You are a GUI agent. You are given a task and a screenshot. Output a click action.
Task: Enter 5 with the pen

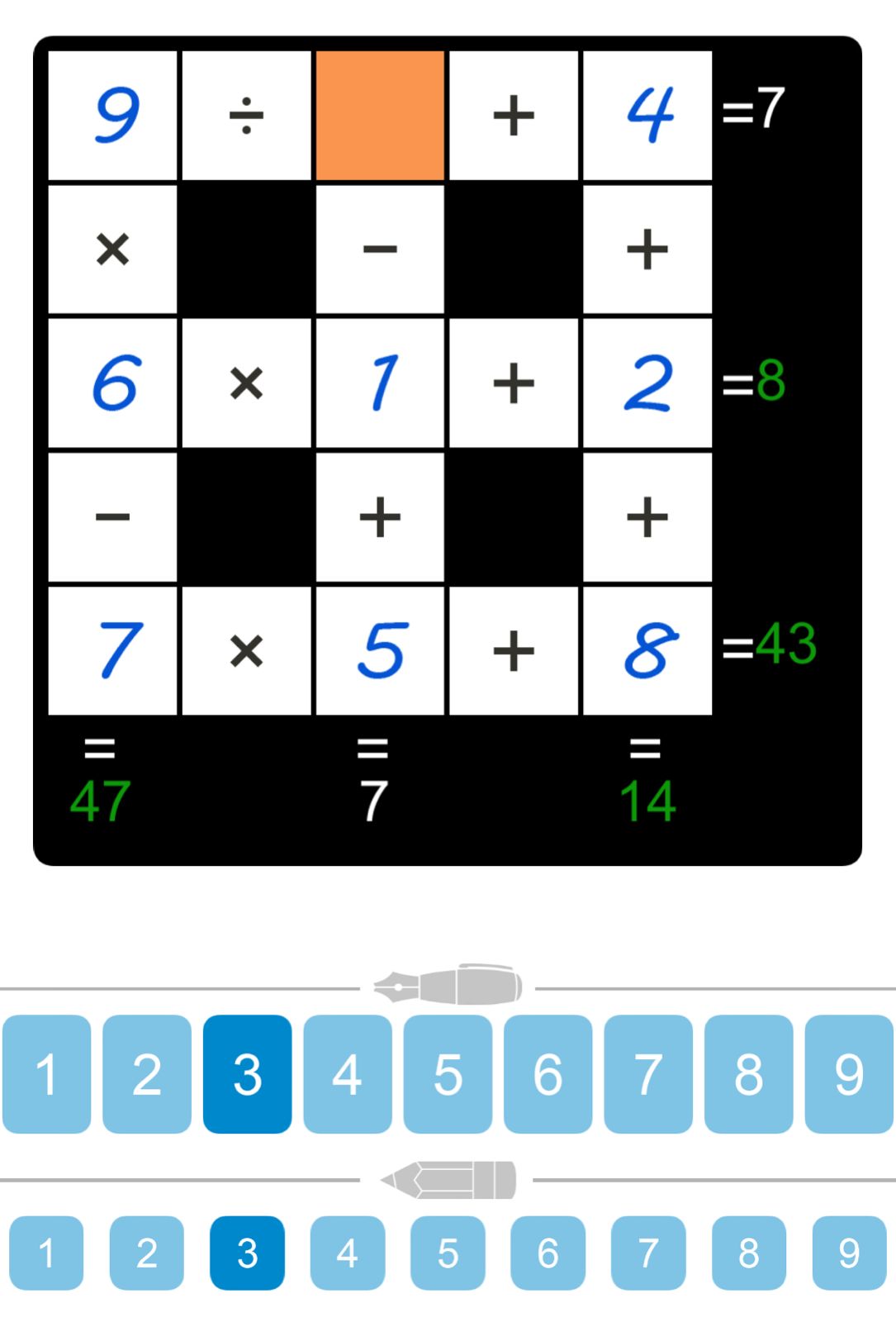tap(448, 1073)
